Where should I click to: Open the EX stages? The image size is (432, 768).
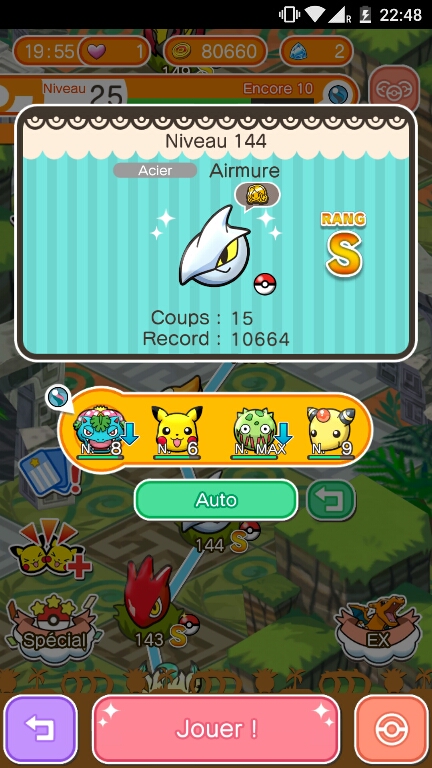point(378,629)
